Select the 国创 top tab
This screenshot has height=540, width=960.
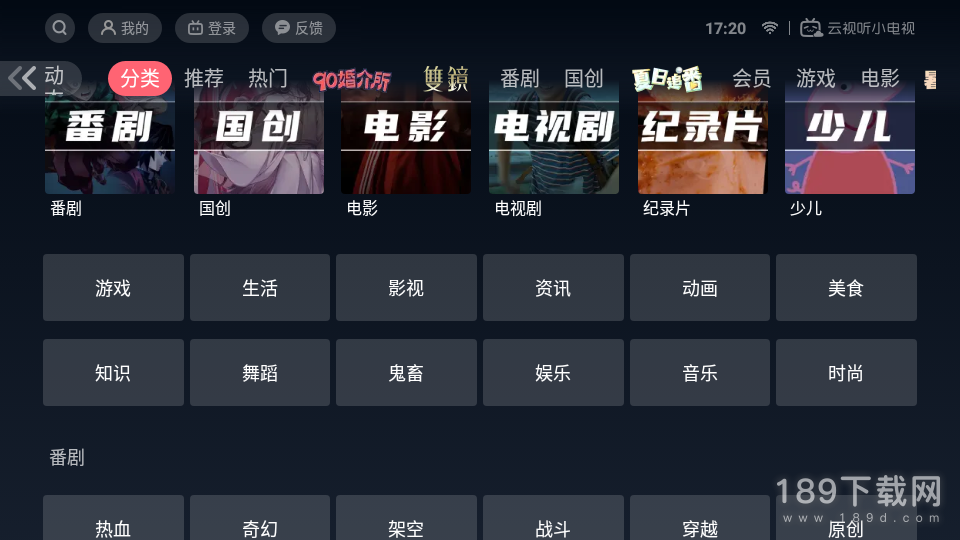point(584,78)
